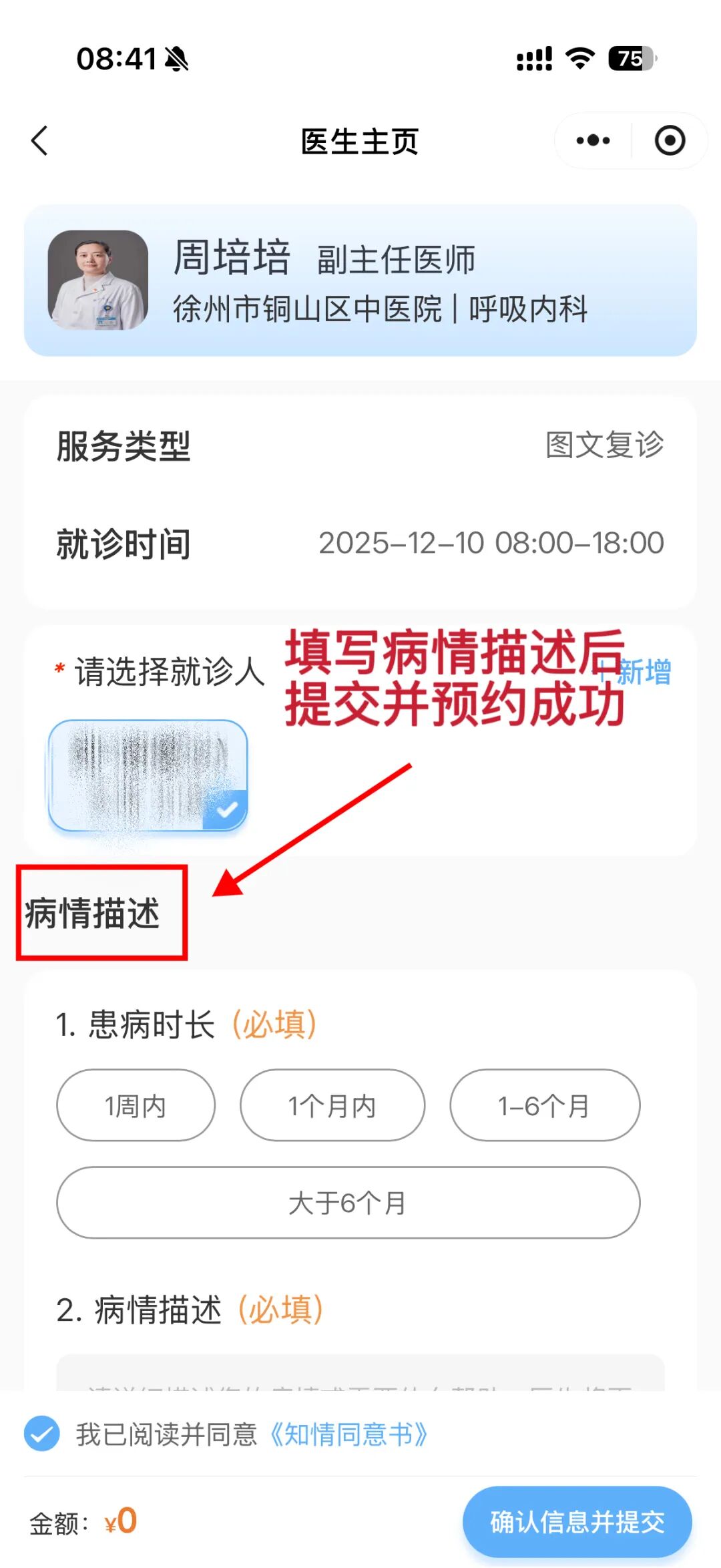Image resolution: width=721 pixels, height=1568 pixels.
Task: Tap the muted notifications bell icon
Action: point(178,59)
